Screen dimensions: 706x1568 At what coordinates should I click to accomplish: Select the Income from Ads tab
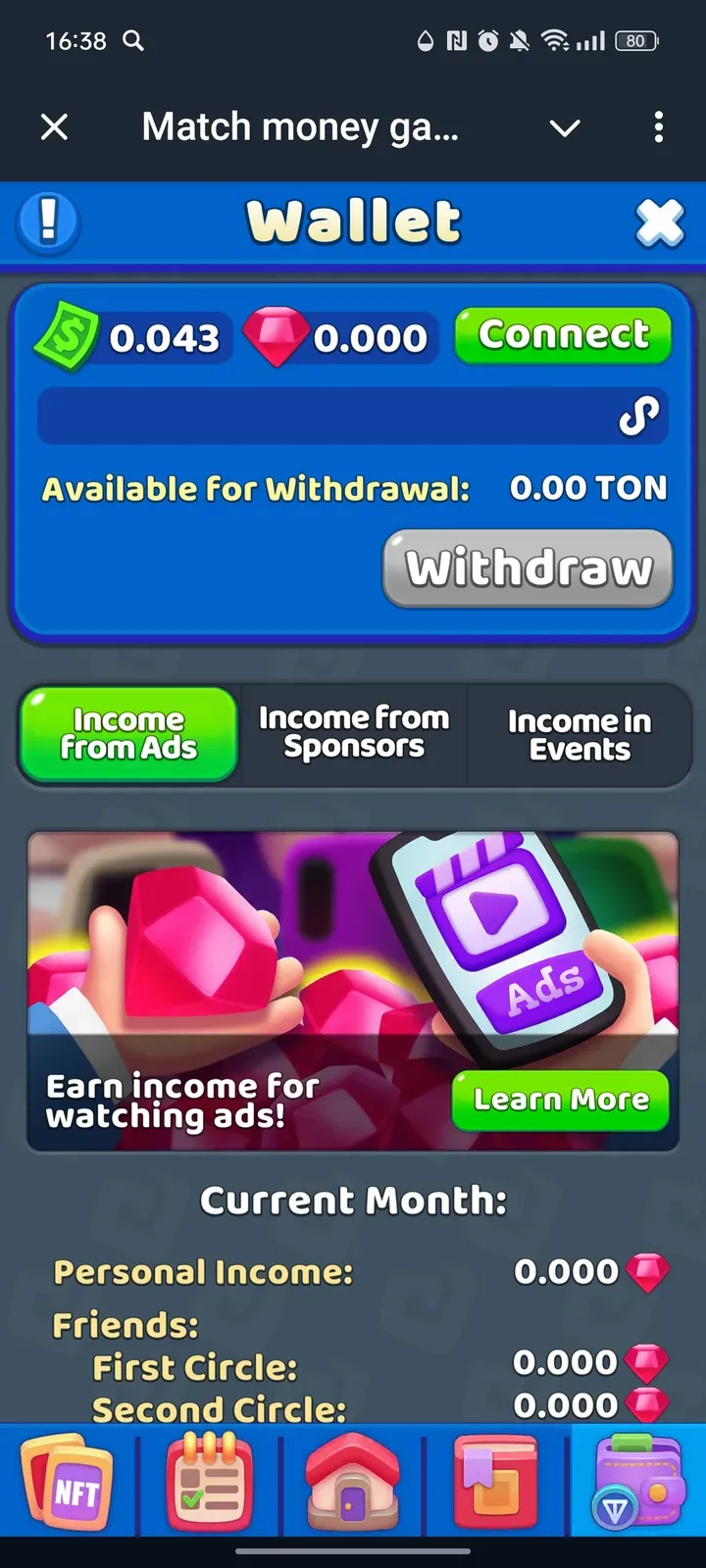point(128,734)
